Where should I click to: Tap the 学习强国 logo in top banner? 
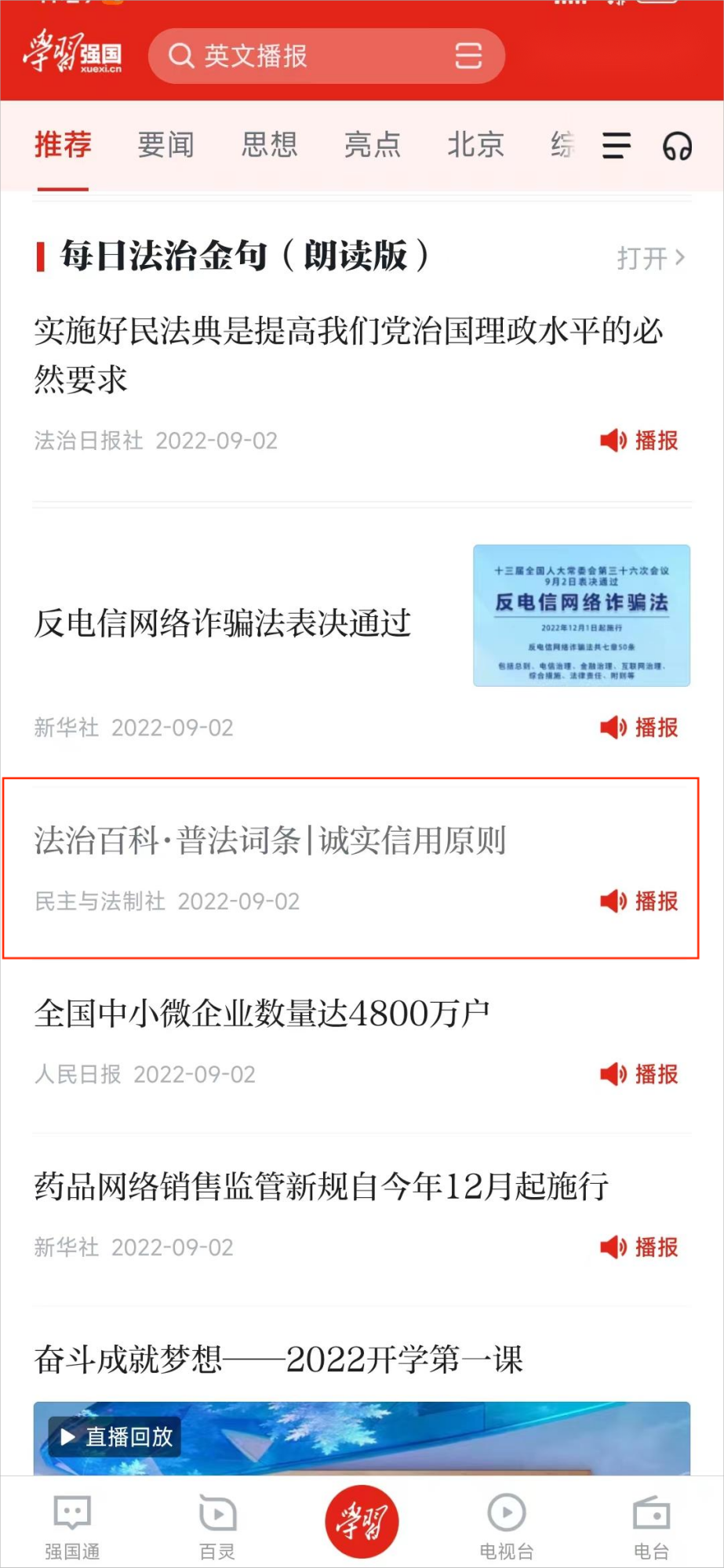coord(71,55)
